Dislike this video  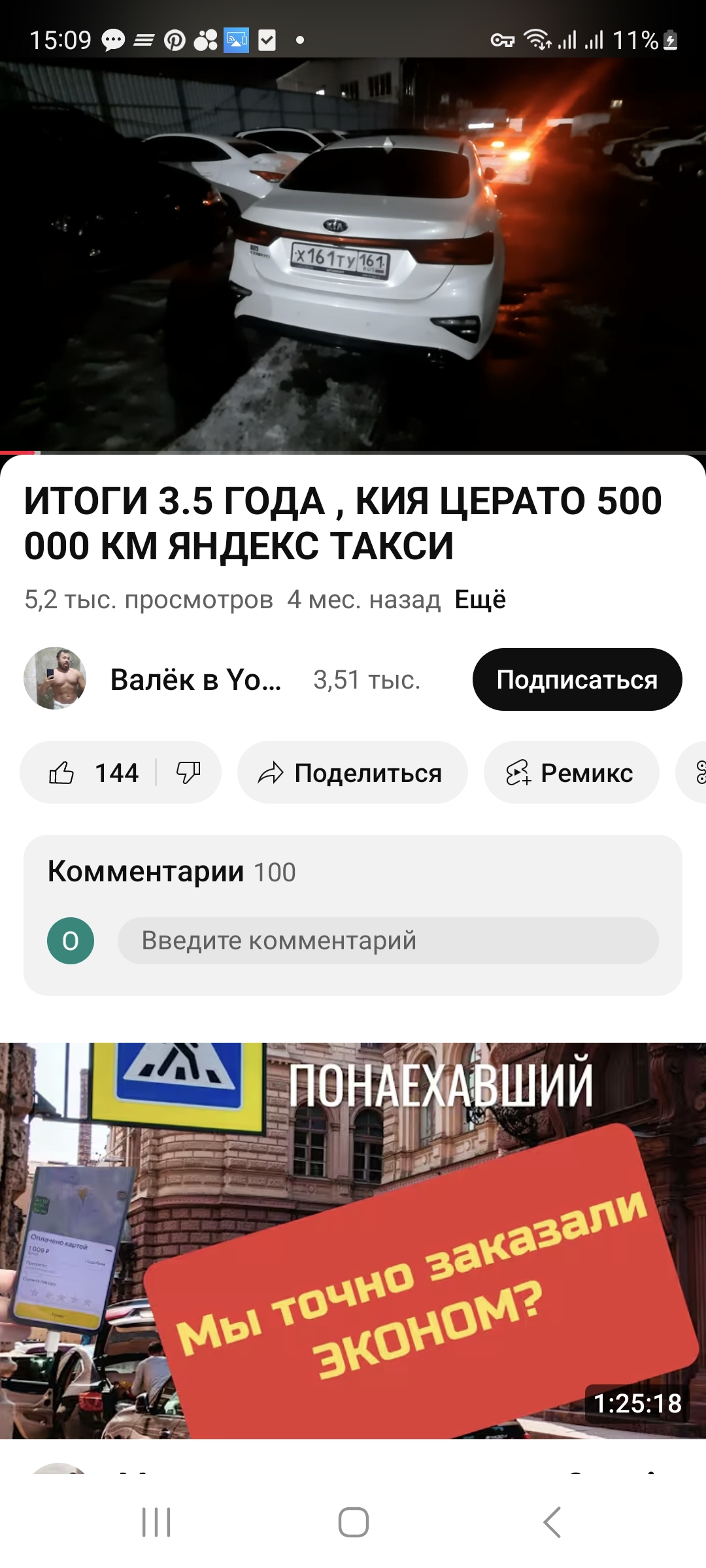[188, 773]
